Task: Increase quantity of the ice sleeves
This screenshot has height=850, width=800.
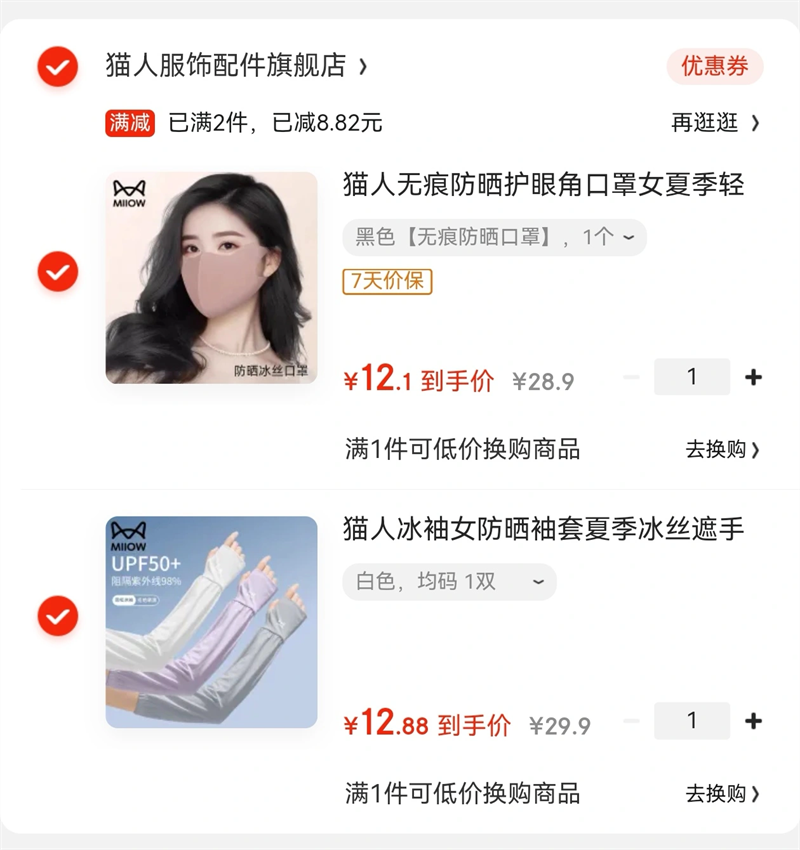Action: [753, 721]
